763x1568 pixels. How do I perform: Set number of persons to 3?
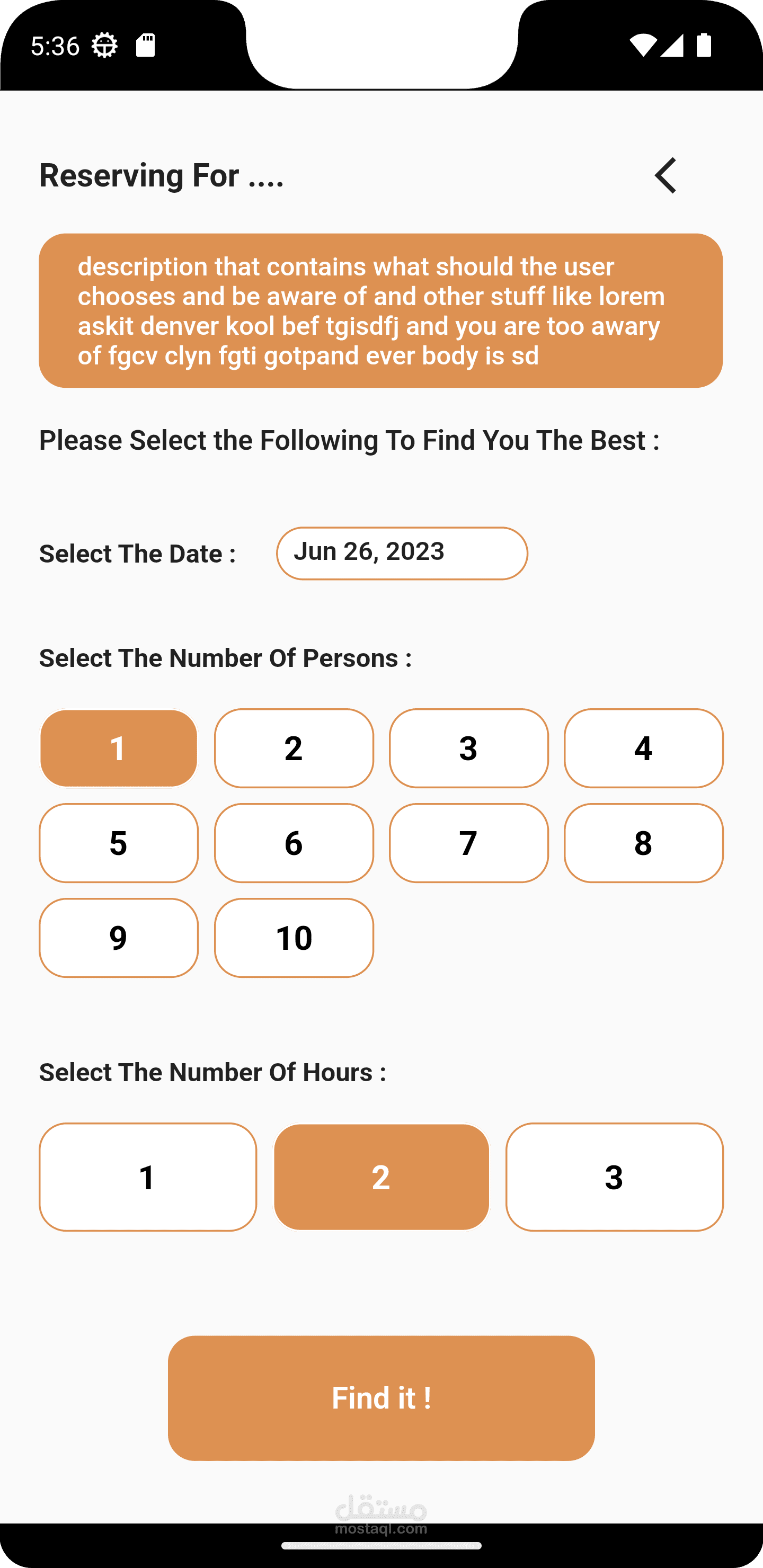click(468, 748)
